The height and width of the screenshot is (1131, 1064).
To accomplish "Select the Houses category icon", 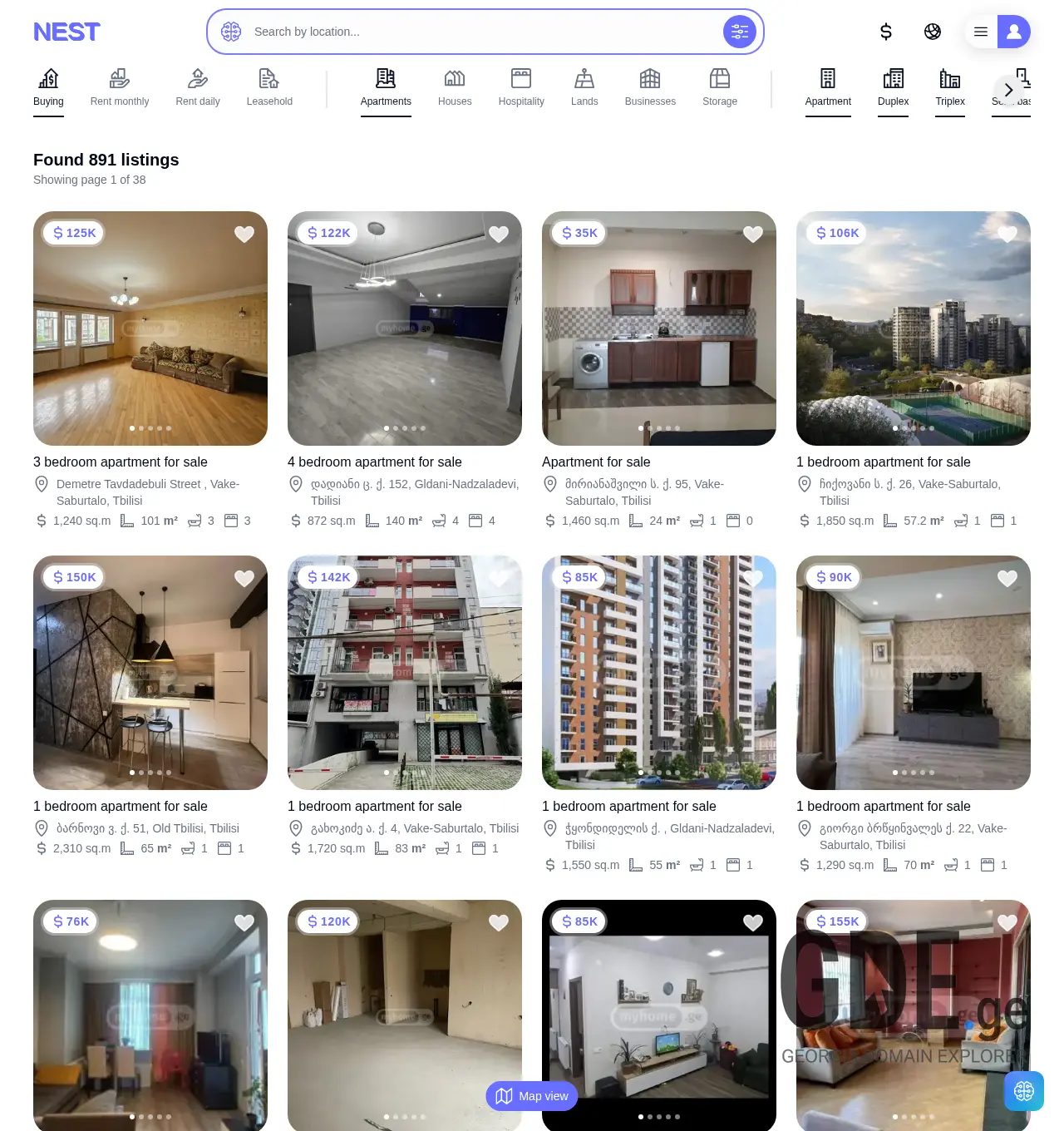I will pos(455,77).
